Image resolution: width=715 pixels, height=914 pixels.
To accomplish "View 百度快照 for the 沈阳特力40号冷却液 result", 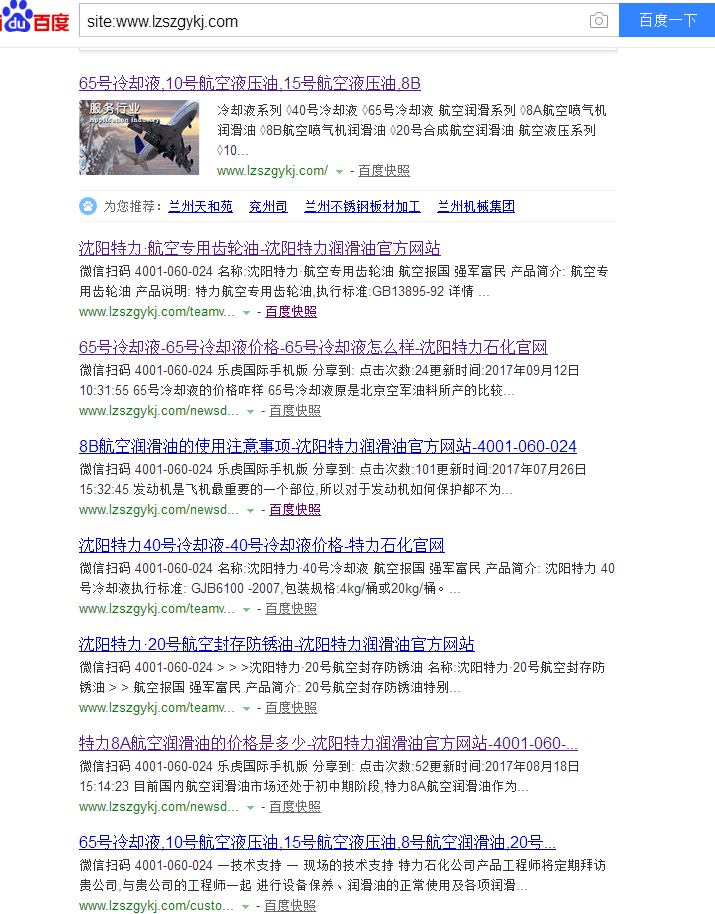I will (x=291, y=608).
